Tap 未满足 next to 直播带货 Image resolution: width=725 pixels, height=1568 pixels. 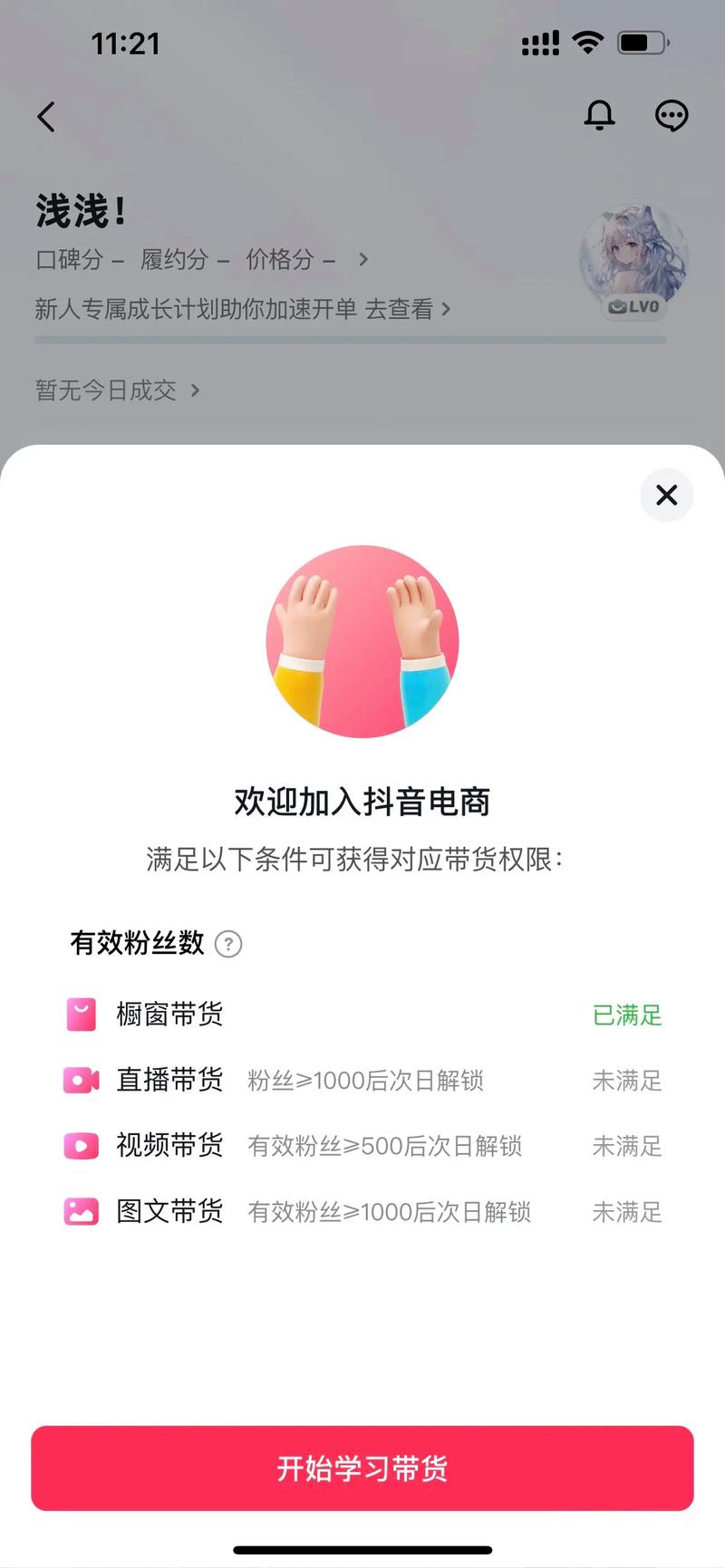(627, 1080)
